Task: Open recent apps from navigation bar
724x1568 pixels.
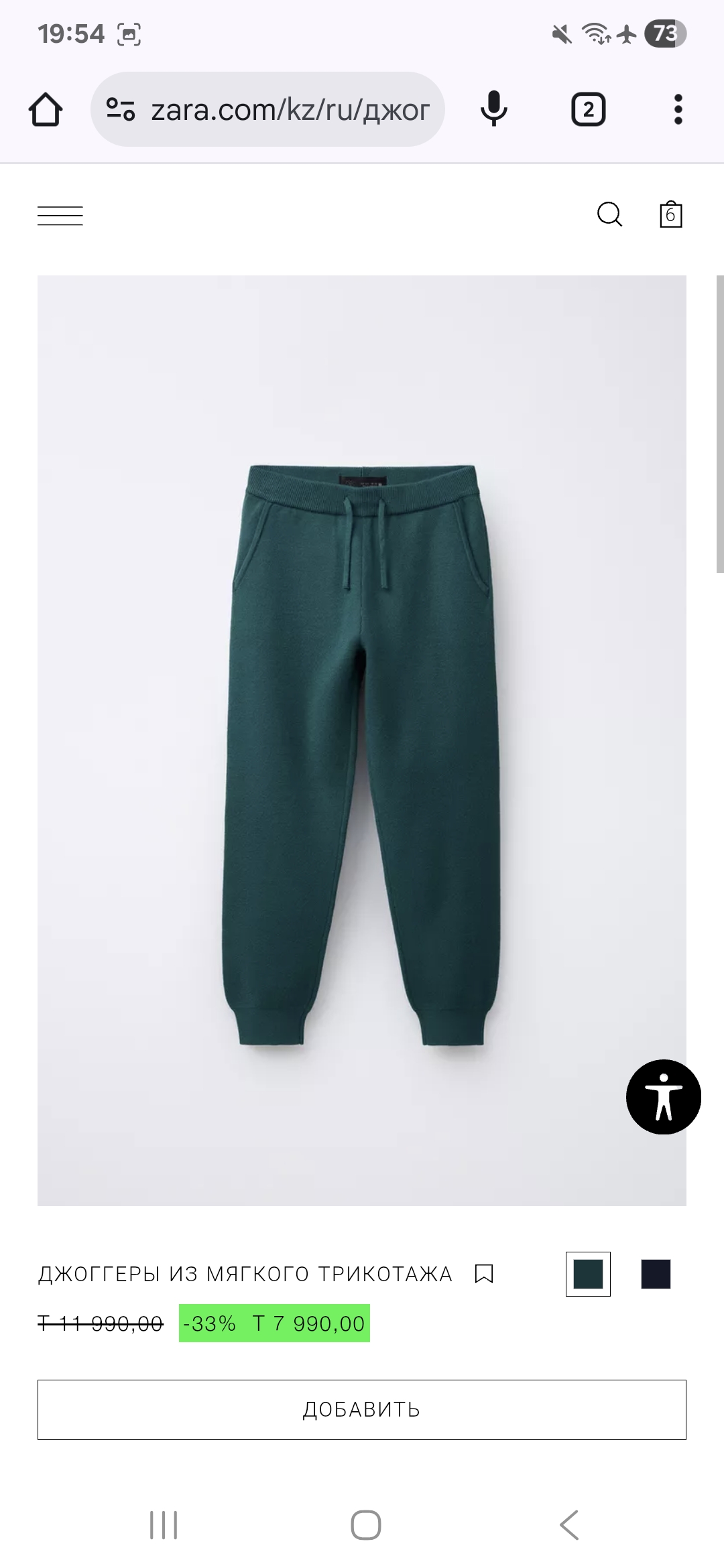Action: tap(164, 1526)
